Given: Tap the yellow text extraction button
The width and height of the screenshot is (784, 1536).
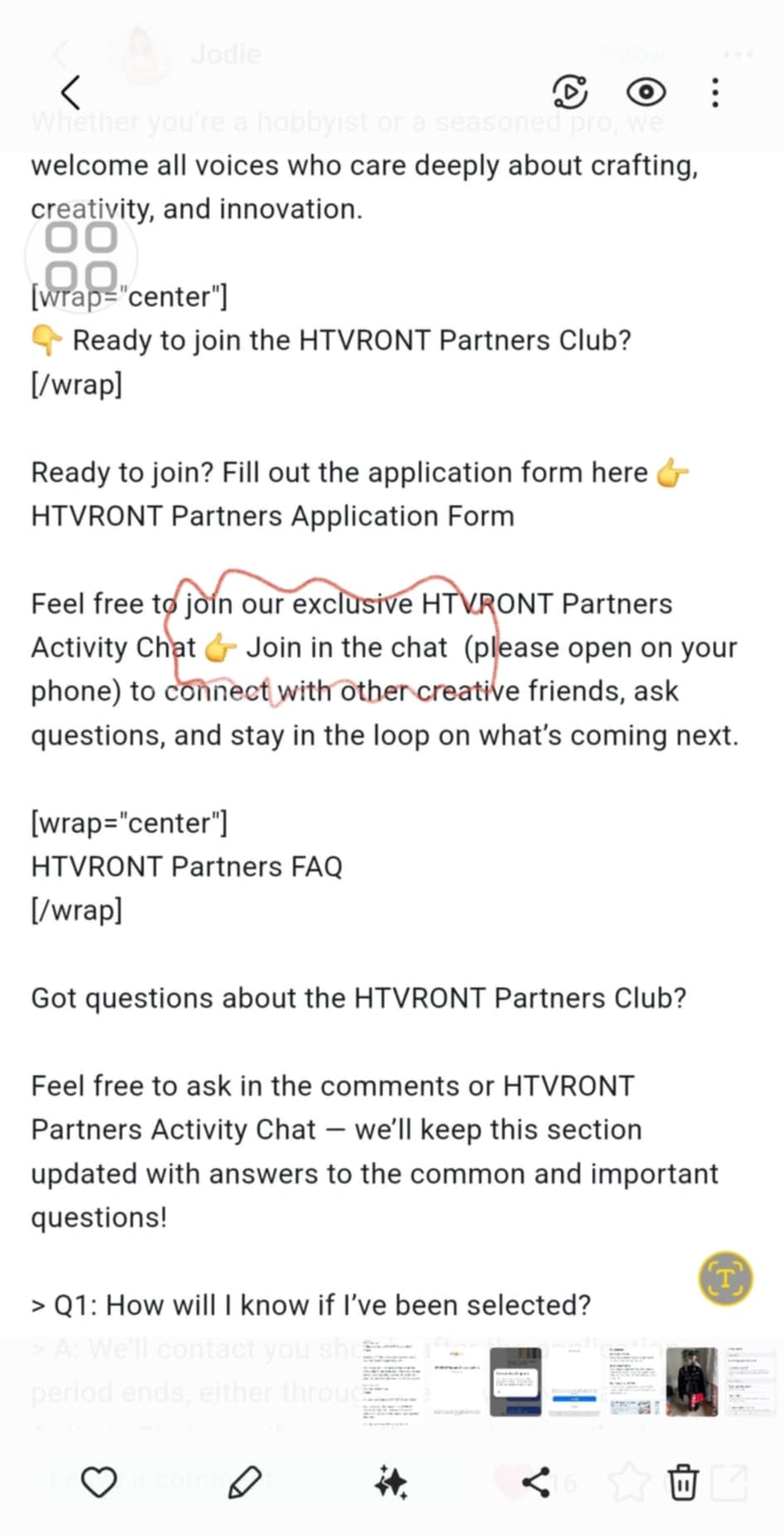Looking at the screenshot, I should [x=726, y=1278].
